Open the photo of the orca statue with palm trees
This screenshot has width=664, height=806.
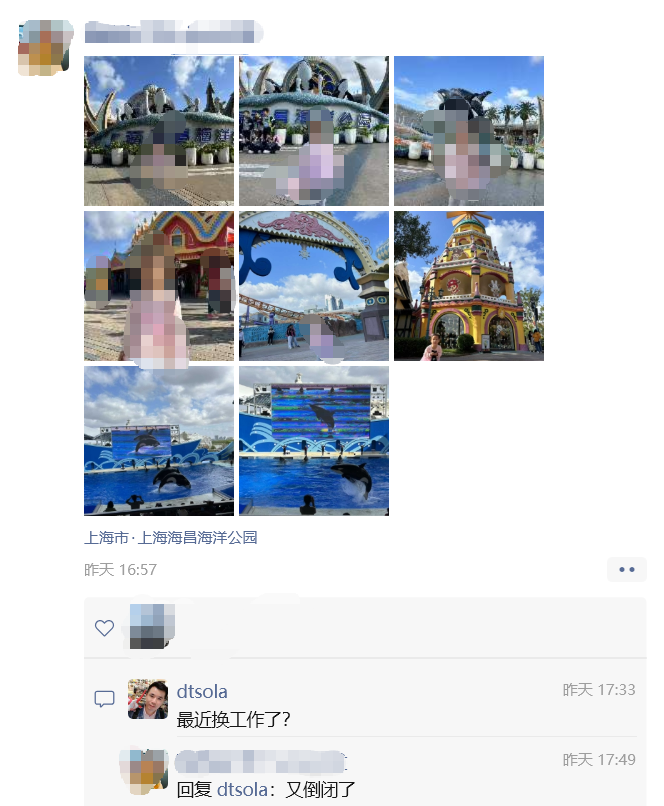[x=469, y=131]
